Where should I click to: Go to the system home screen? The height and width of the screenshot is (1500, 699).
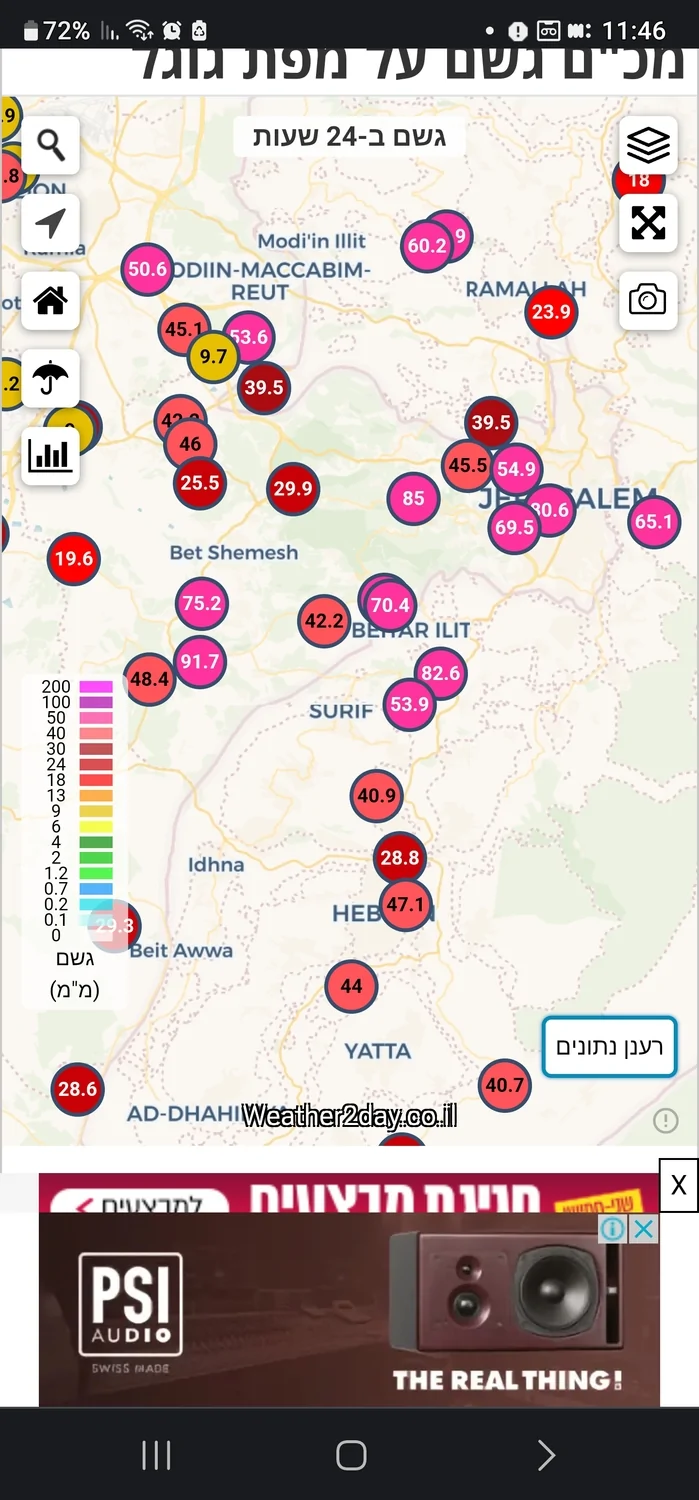350,1455
